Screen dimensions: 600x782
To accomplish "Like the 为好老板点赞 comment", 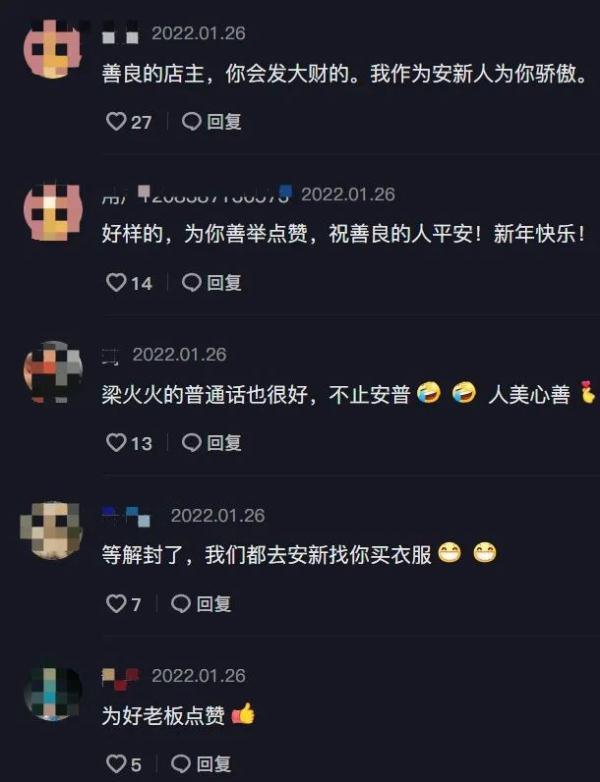I will click(116, 764).
